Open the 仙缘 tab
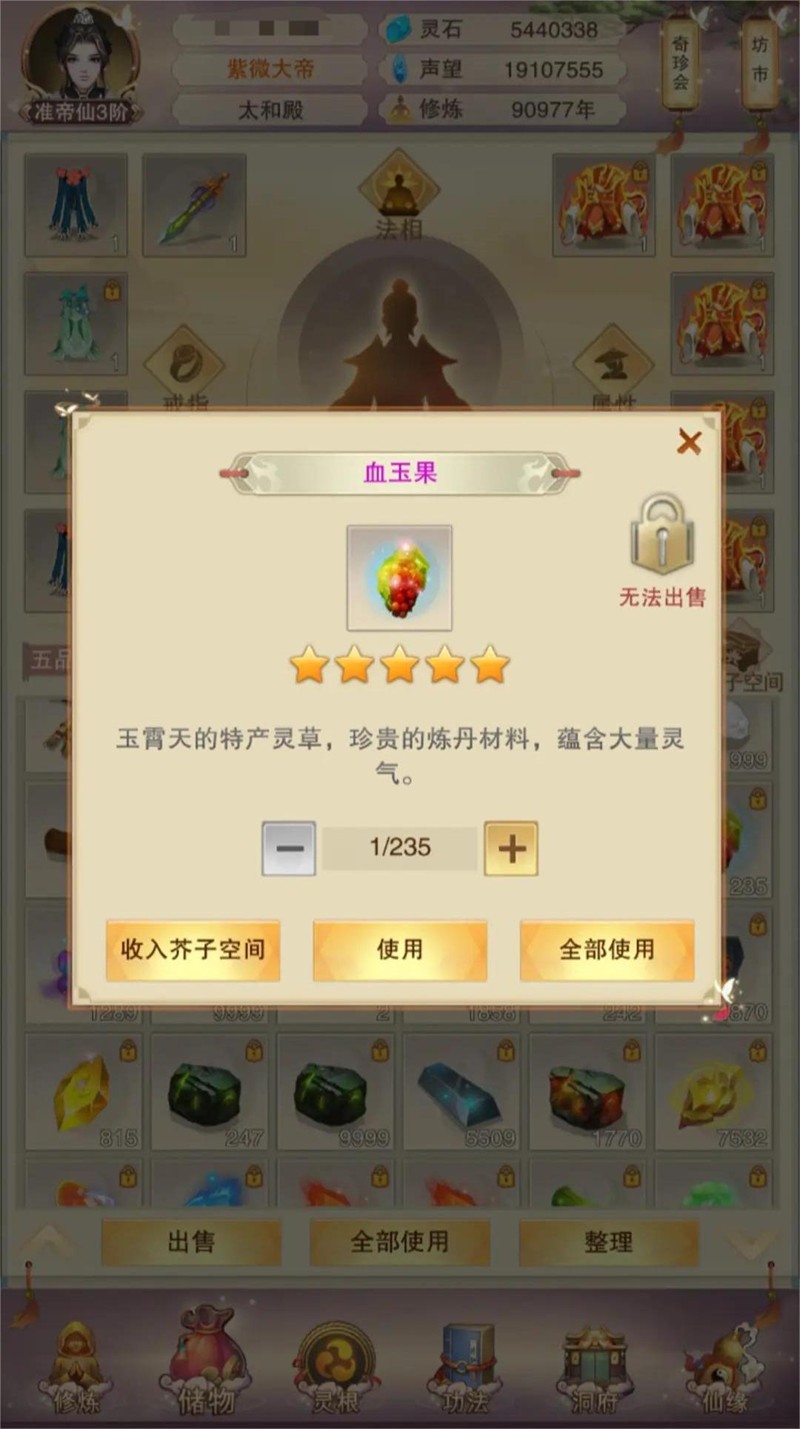Image resolution: width=800 pixels, height=1429 pixels. (723, 1365)
